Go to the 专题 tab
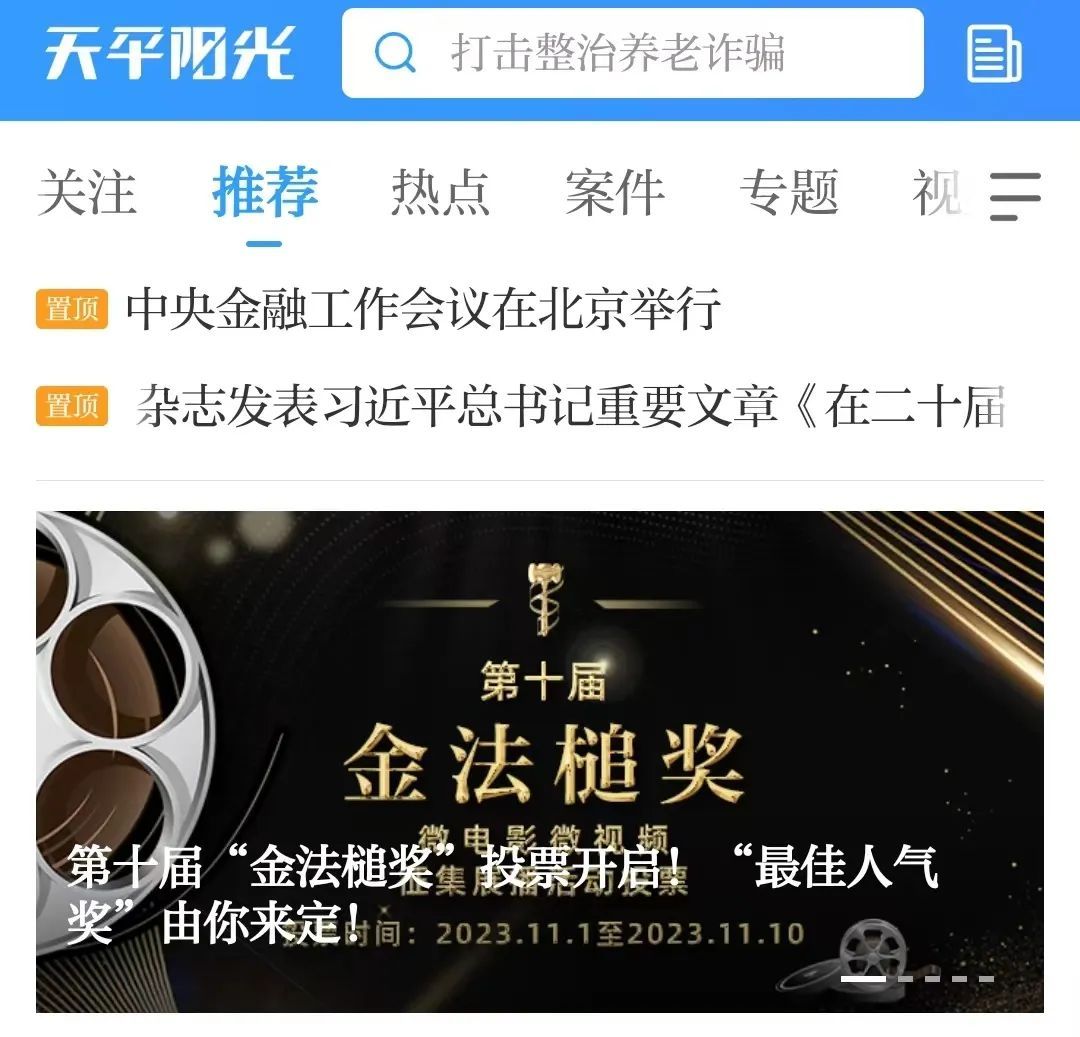This screenshot has height=1037, width=1080. point(788,192)
